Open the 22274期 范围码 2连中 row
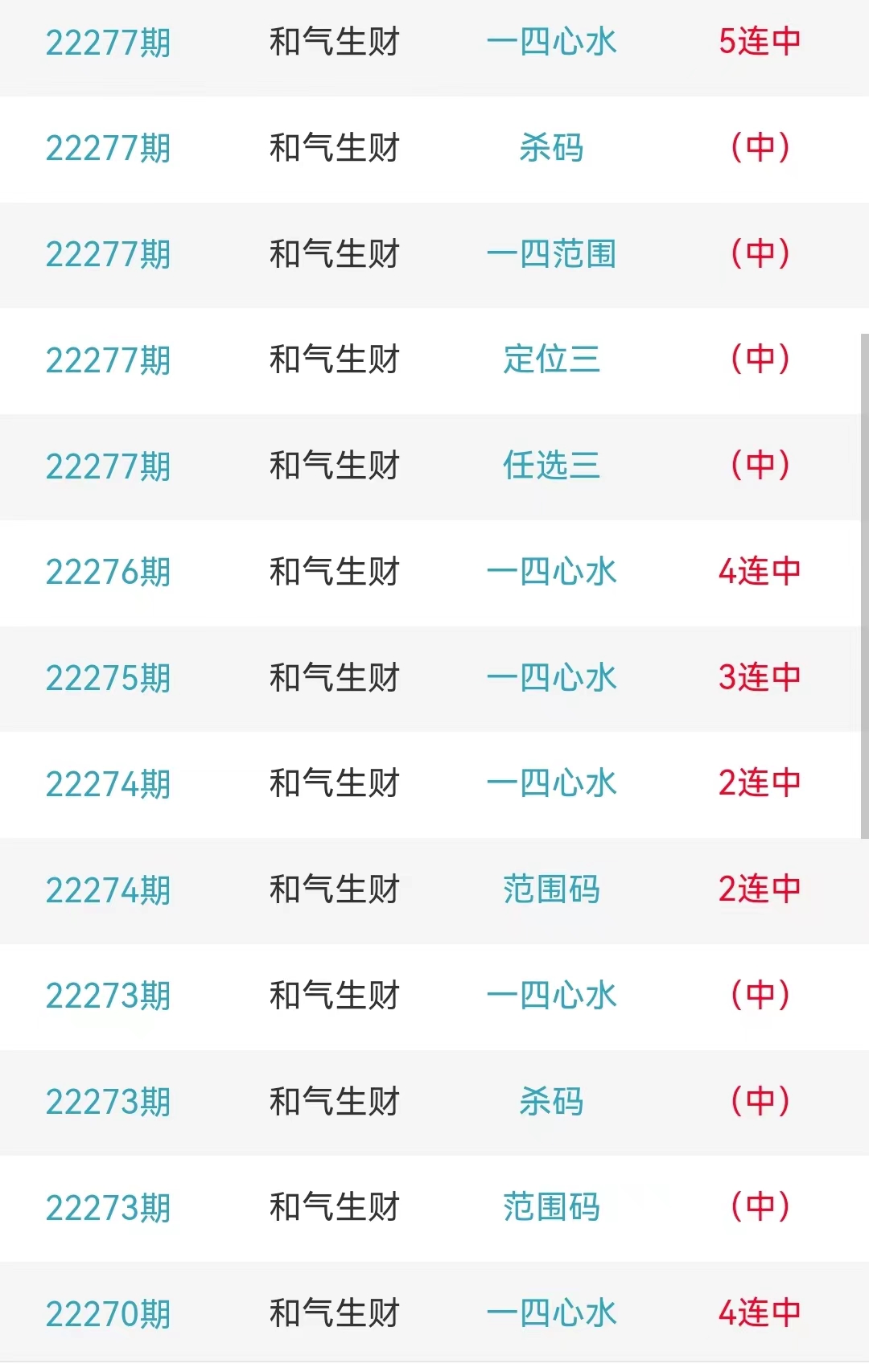Screen dimensions: 869x1372 click(551, 889)
